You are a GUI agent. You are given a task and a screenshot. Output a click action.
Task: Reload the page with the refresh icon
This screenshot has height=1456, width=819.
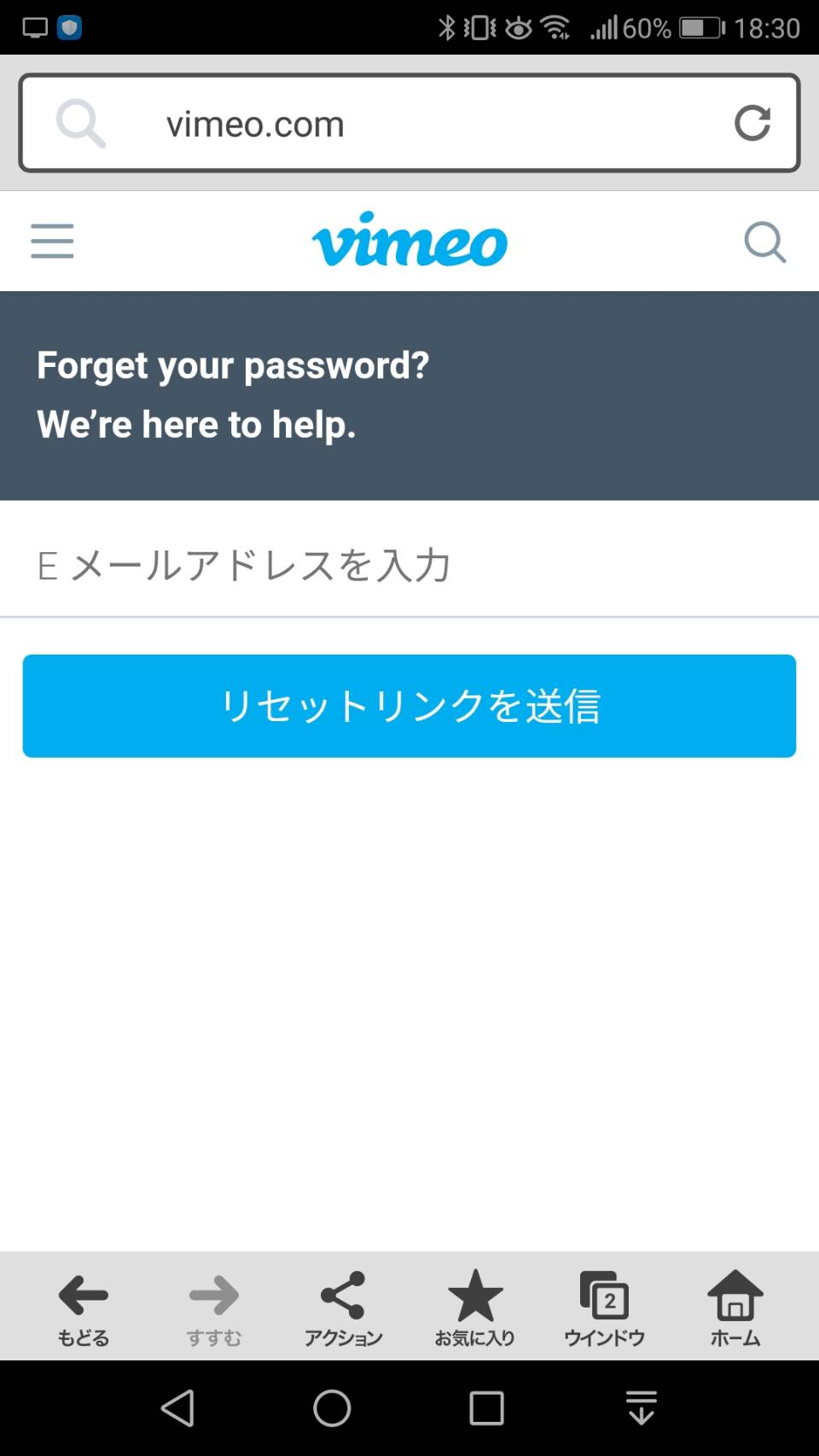[752, 123]
